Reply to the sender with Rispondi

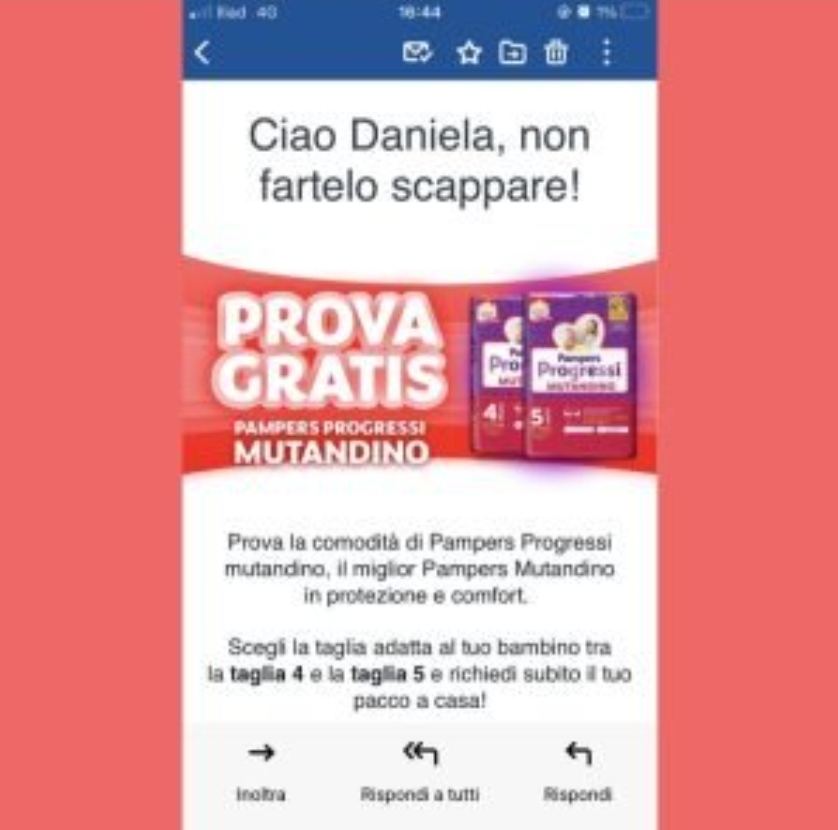pos(578,770)
